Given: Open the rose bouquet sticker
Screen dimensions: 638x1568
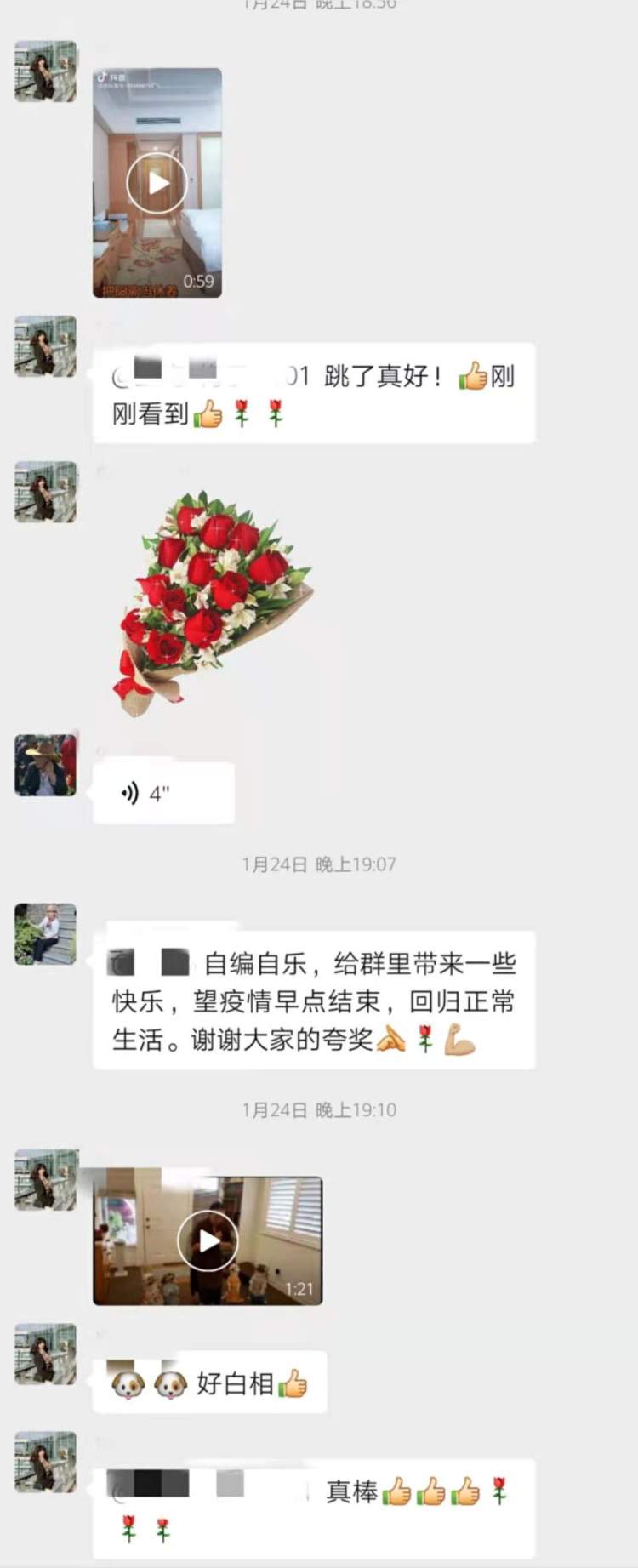Looking at the screenshot, I should pos(213,602).
